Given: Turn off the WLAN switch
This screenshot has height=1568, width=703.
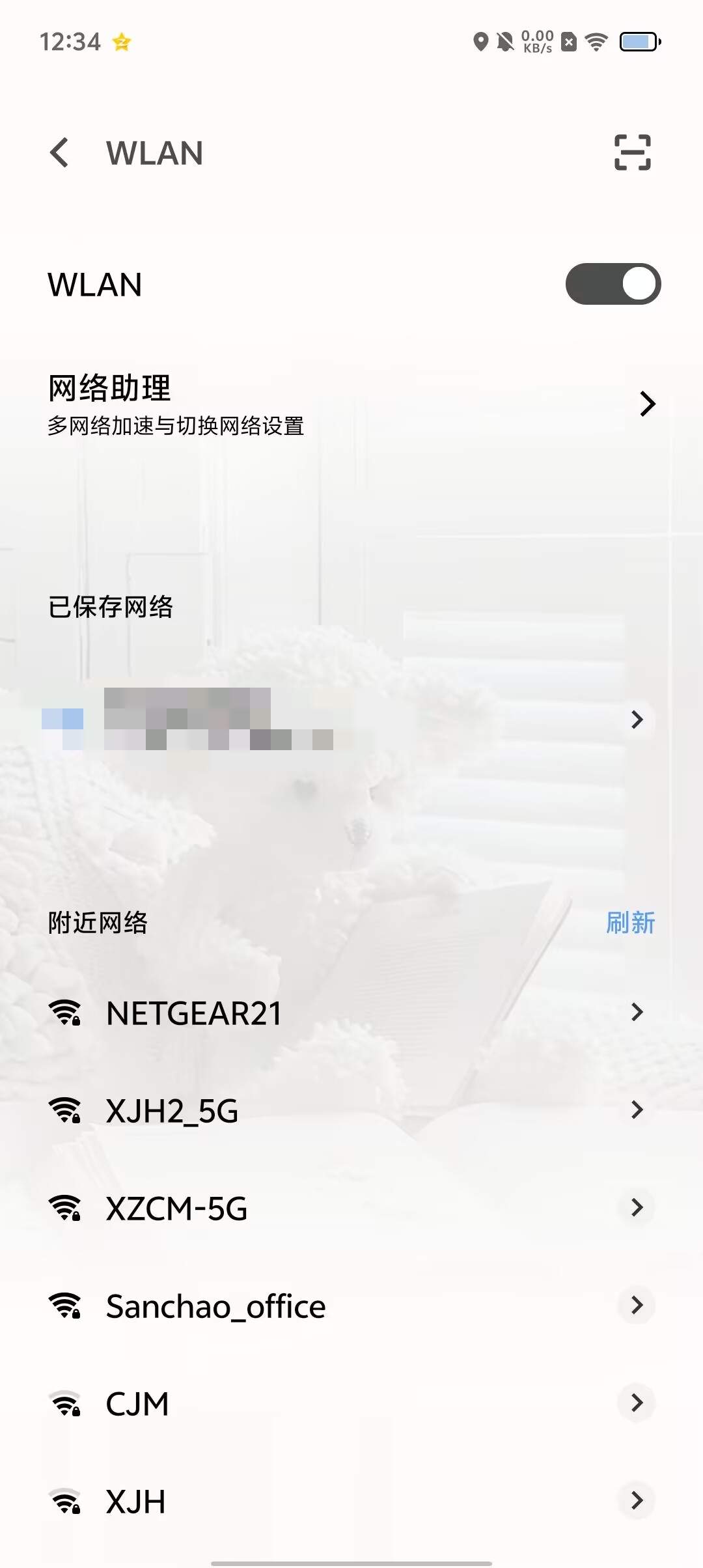Looking at the screenshot, I should (613, 284).
